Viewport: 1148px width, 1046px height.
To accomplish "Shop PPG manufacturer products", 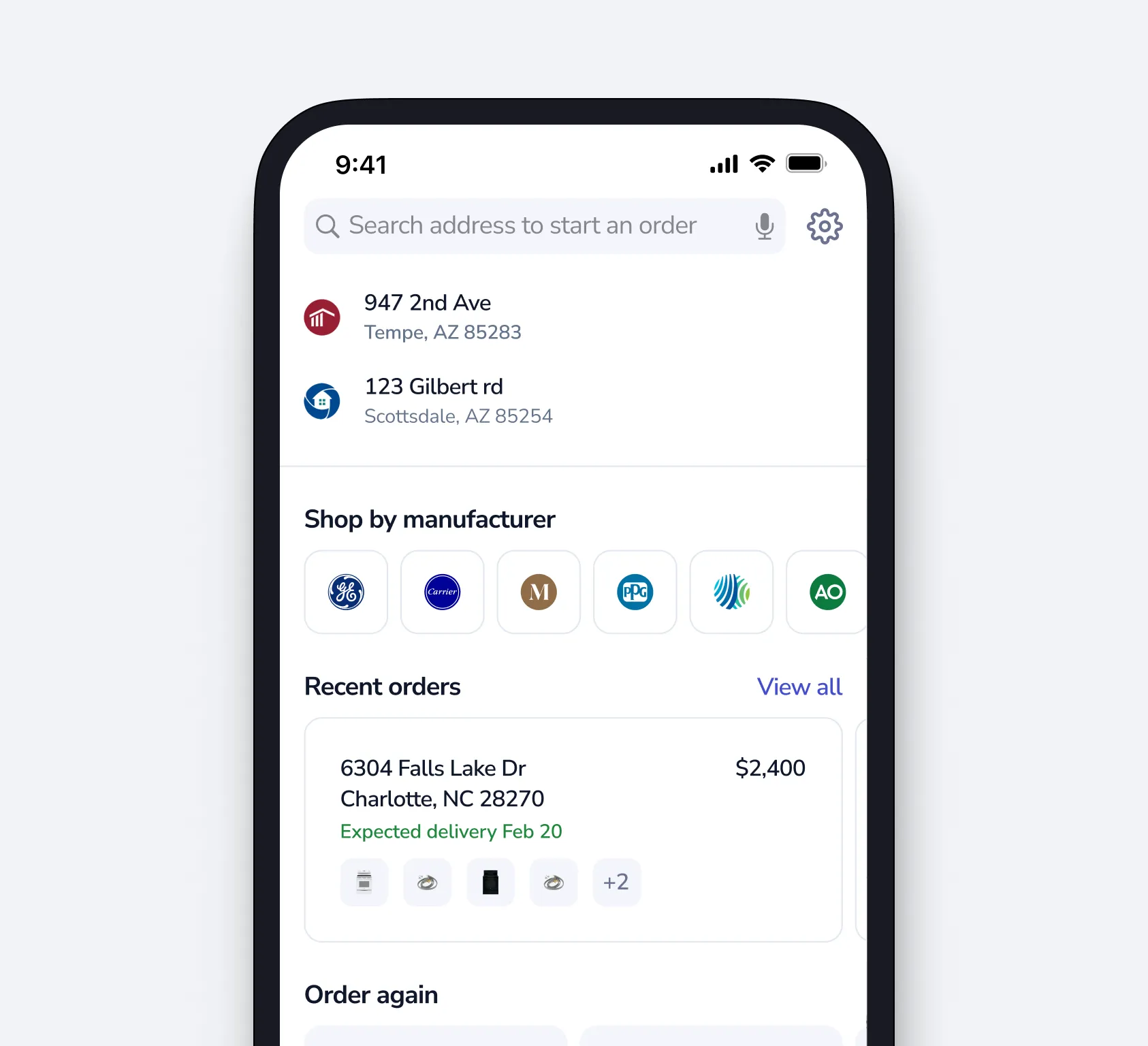I will point(635,592).
